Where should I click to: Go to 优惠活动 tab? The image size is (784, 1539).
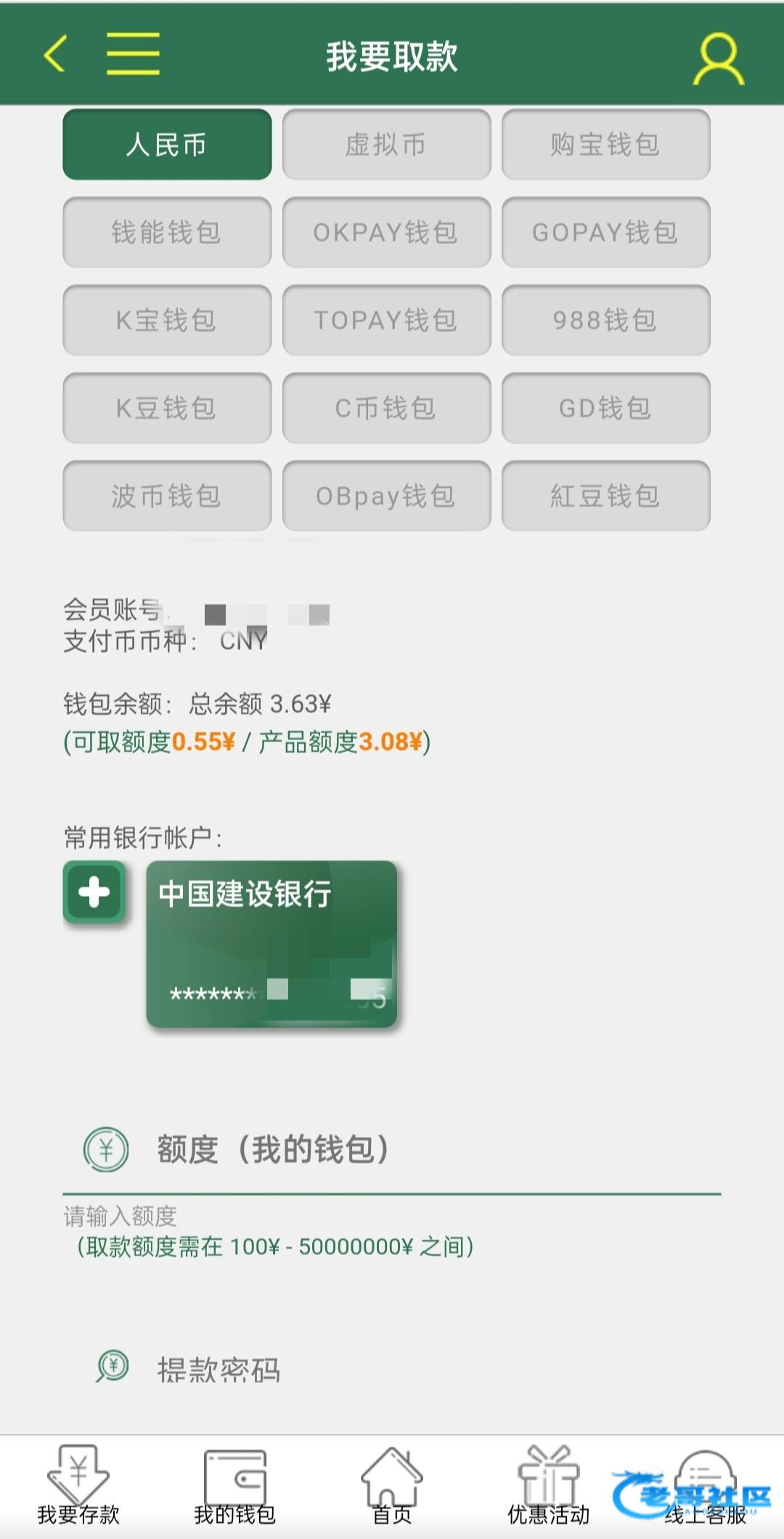tap(549, 1486)
